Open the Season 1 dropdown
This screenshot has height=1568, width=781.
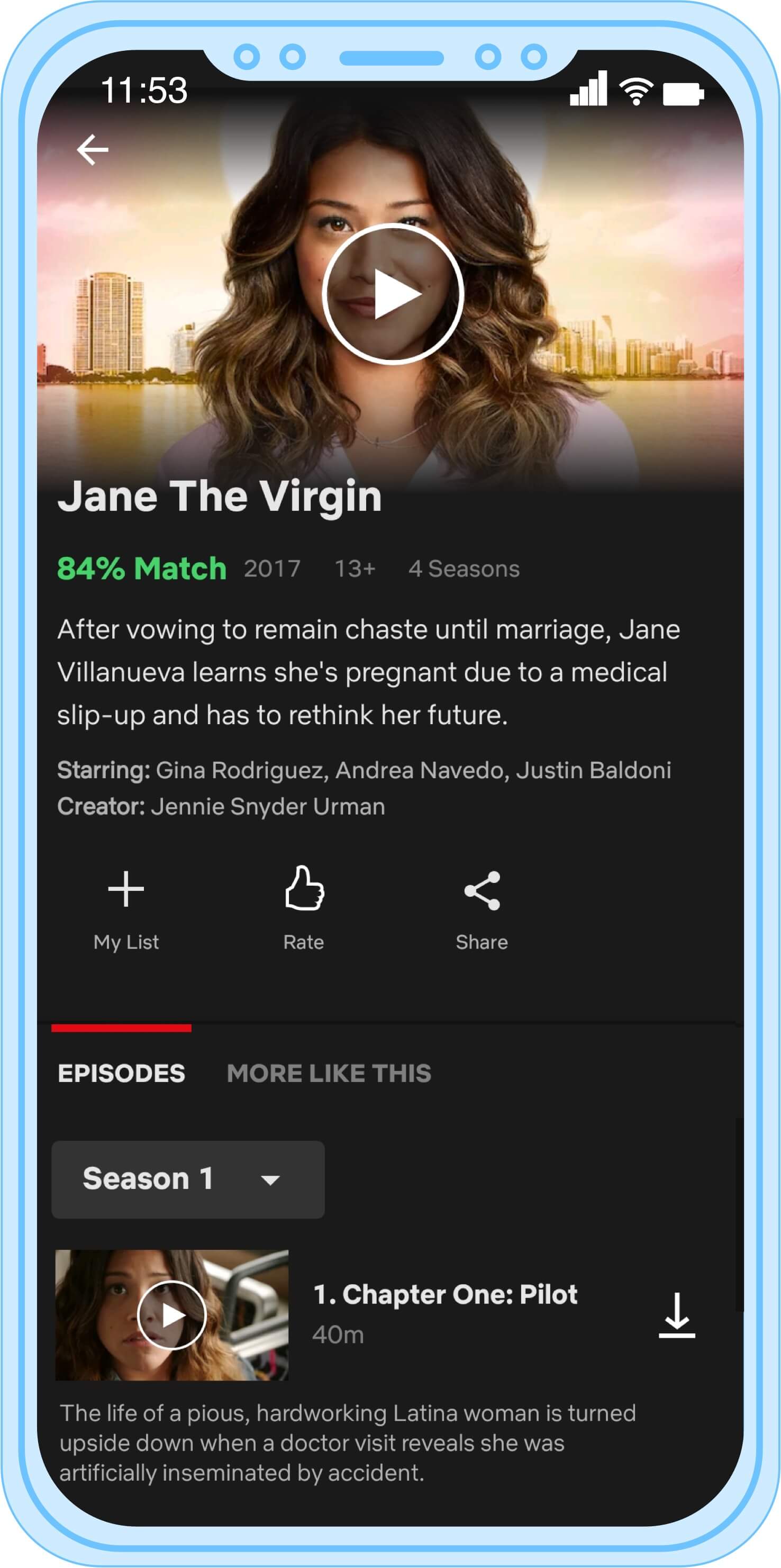187,1179
